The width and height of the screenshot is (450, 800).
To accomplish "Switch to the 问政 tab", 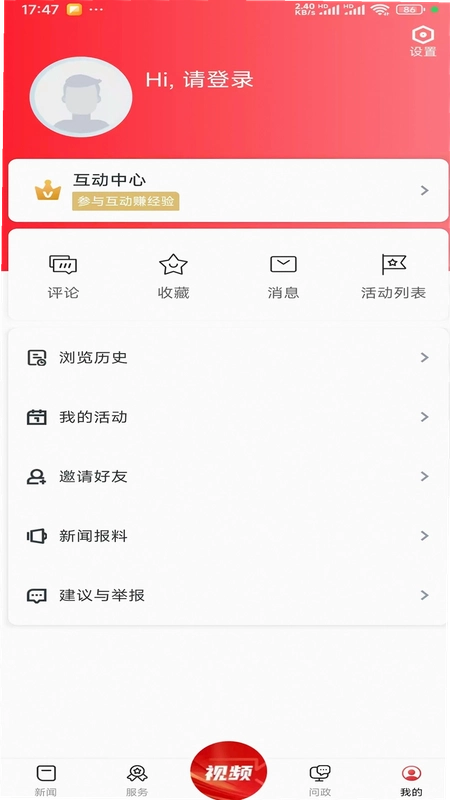I will (320, 781).
